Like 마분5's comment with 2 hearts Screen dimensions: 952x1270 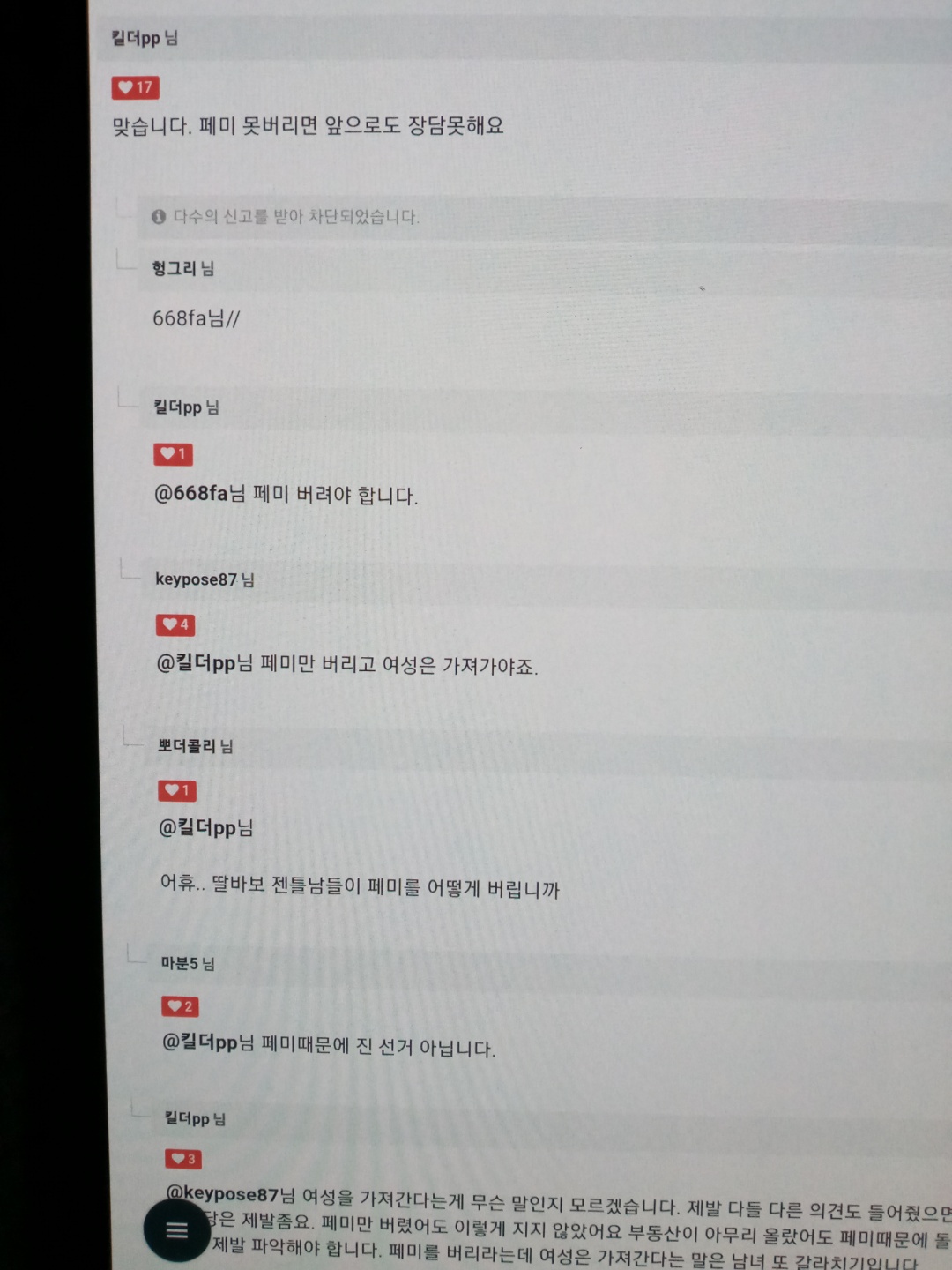[180, 1006]
